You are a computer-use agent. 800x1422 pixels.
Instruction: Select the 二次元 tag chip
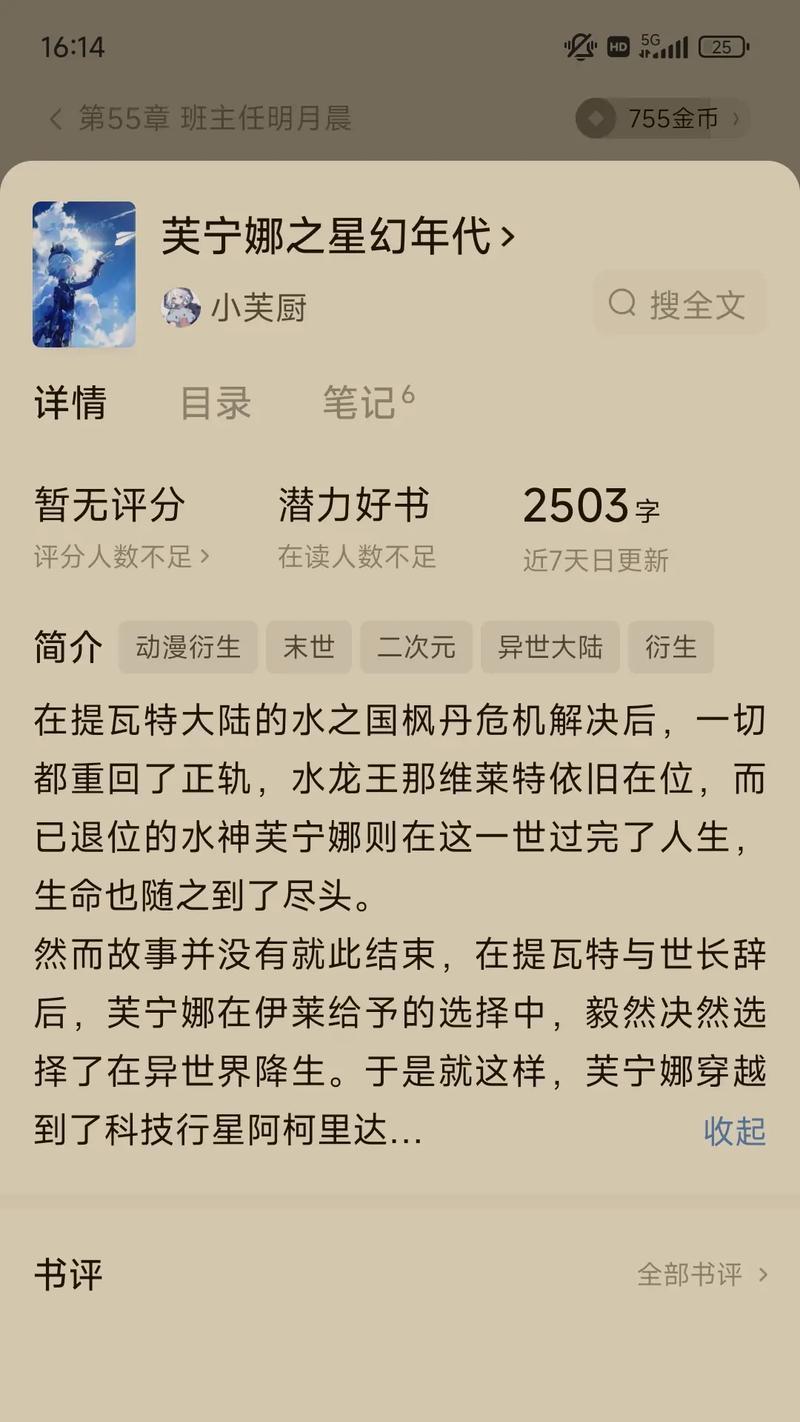(416, 647)
